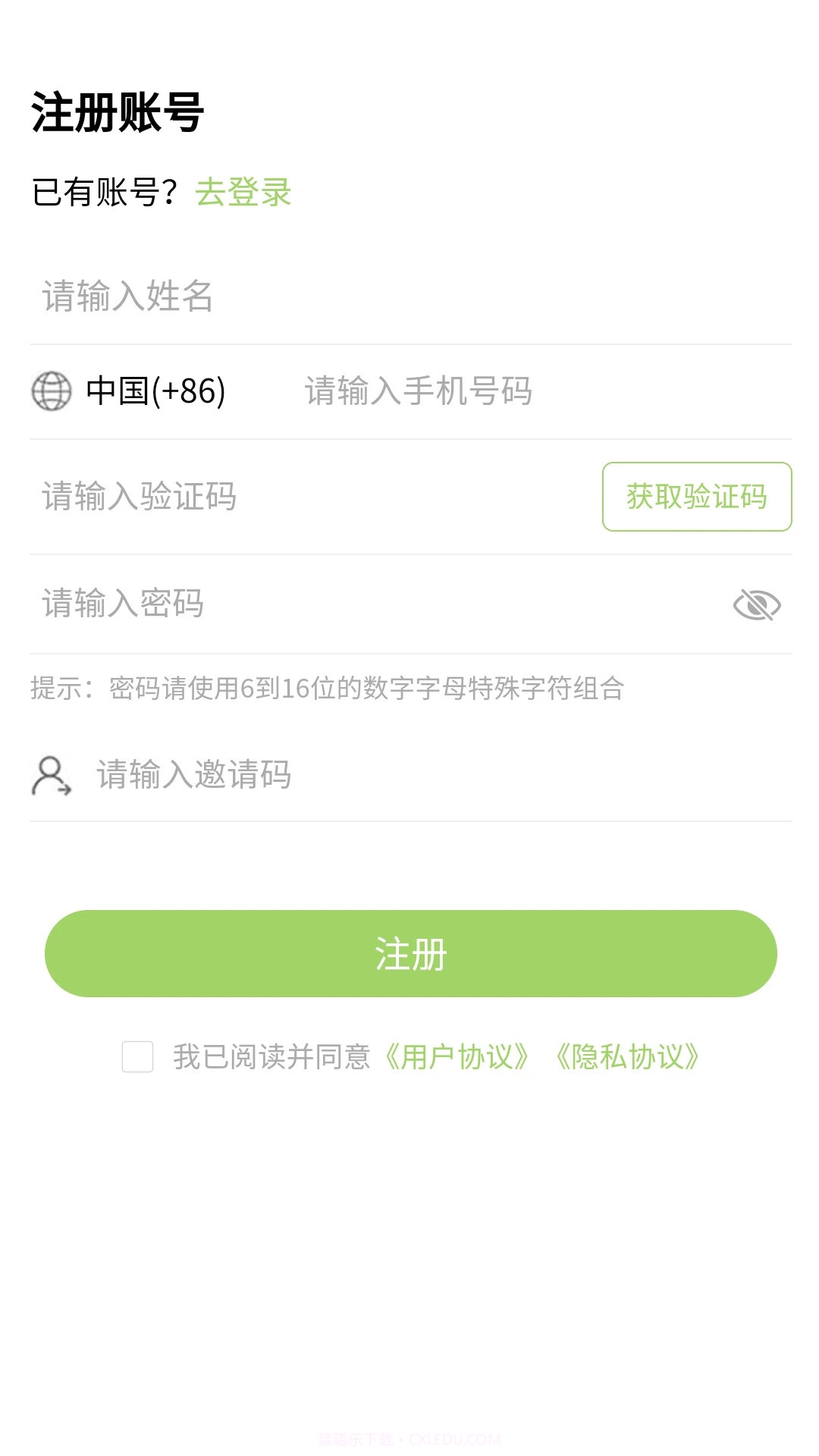
Task: Open the 《隐私协议》 privacy agreement
Action: (628, 1056)
